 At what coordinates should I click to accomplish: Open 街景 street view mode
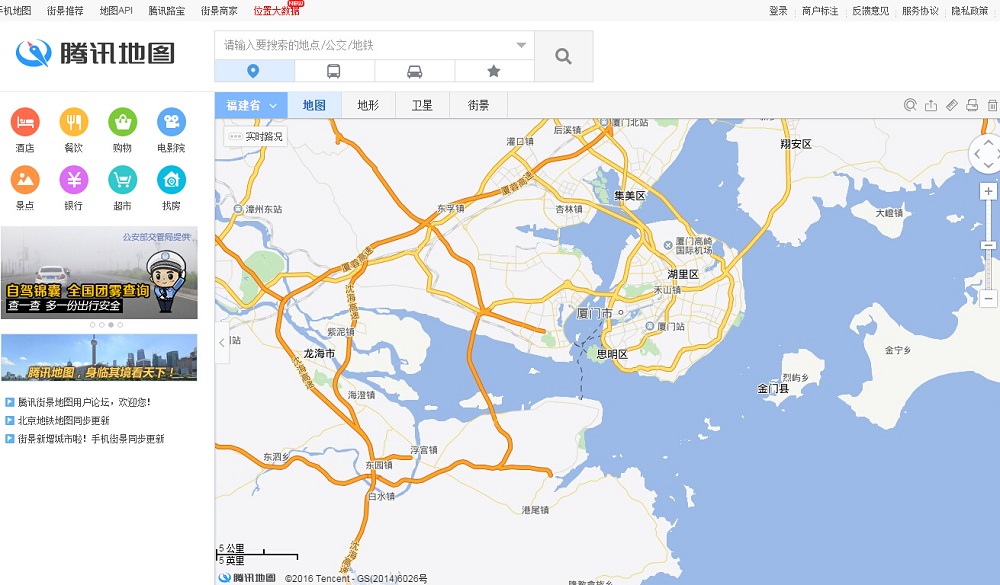click(x=478, y=105)
